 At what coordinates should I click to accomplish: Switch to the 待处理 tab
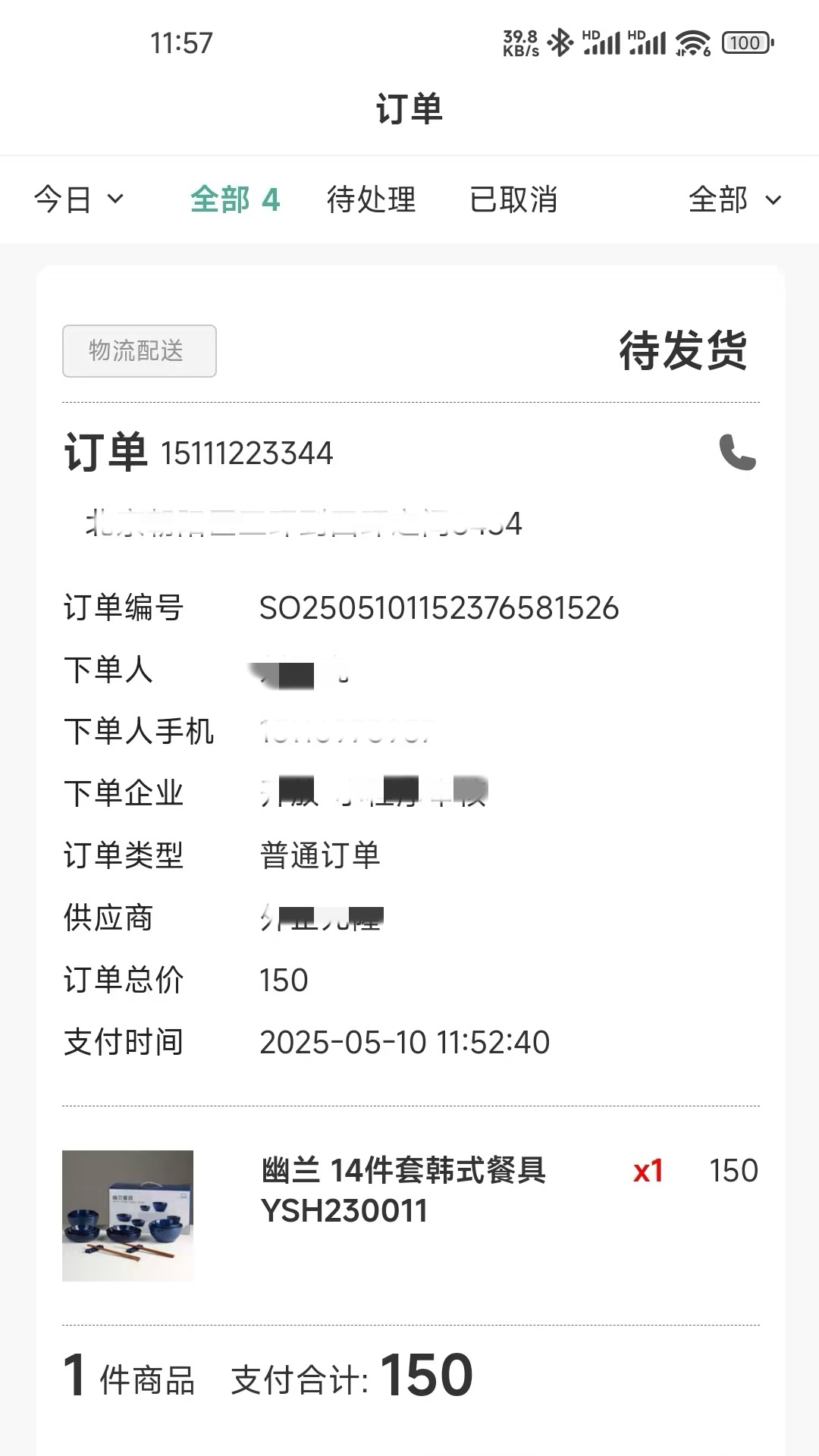[371, 200]
